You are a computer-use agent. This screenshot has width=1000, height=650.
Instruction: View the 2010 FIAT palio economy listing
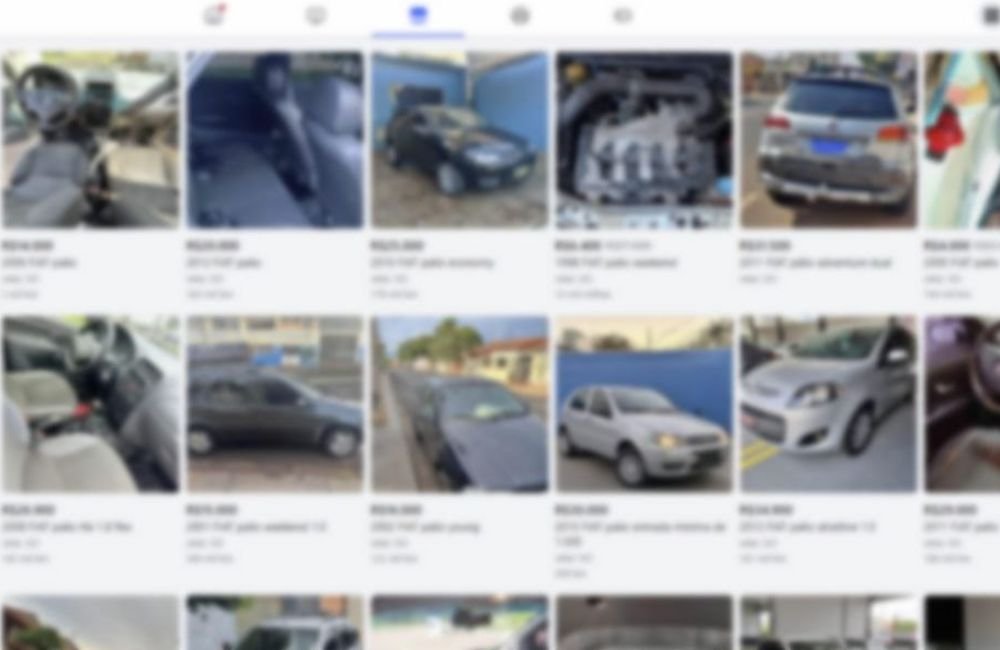click(x=460, y=140)
